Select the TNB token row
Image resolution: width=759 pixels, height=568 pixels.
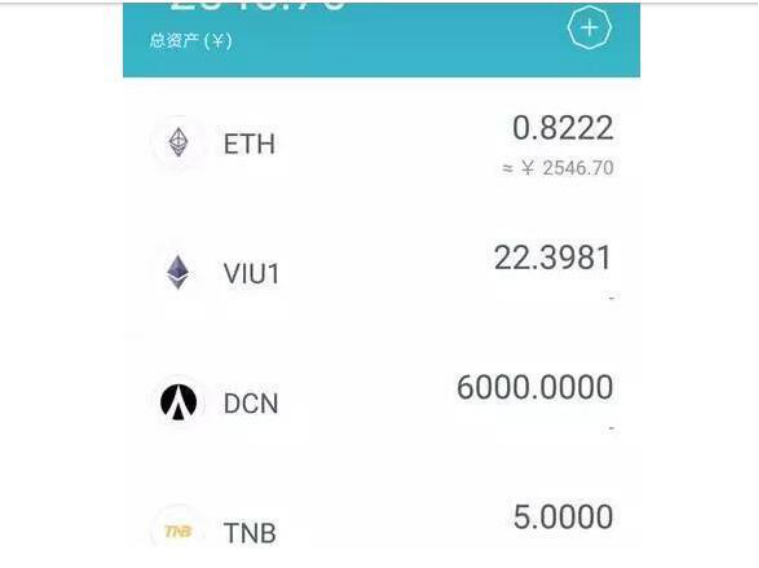[380, 527]
